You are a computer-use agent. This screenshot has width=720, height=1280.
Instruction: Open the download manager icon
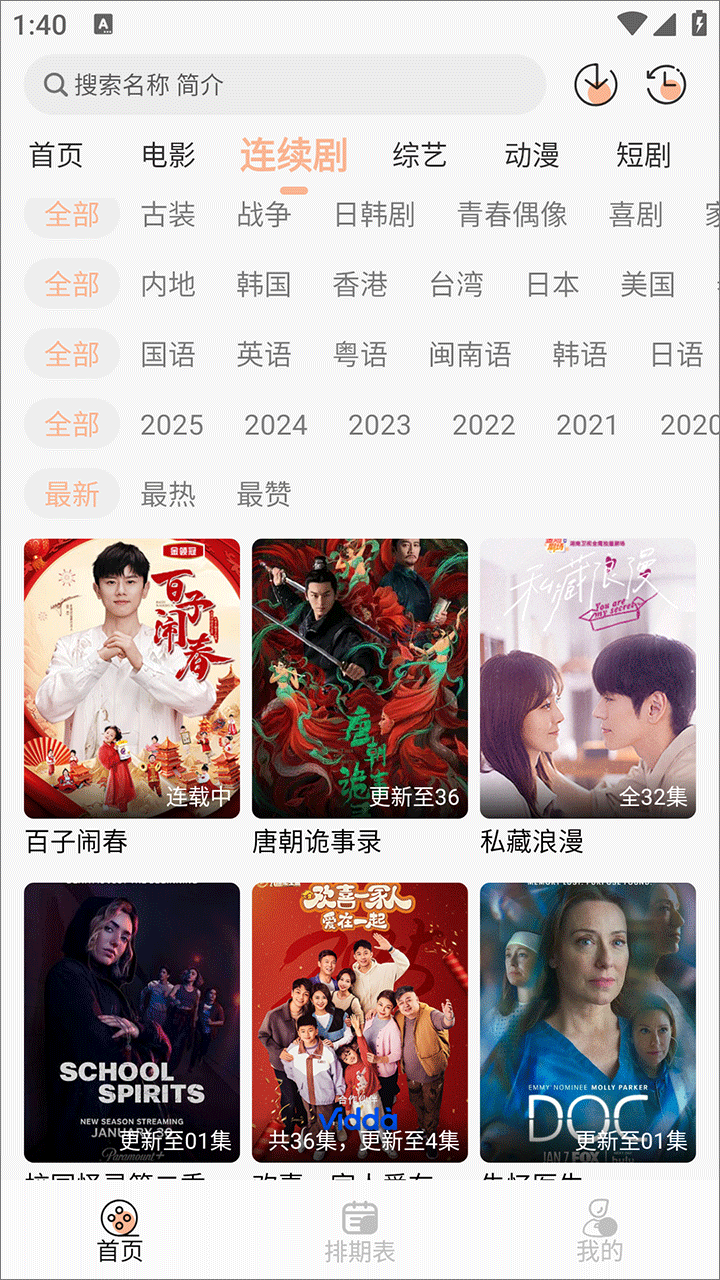point(595,85)
